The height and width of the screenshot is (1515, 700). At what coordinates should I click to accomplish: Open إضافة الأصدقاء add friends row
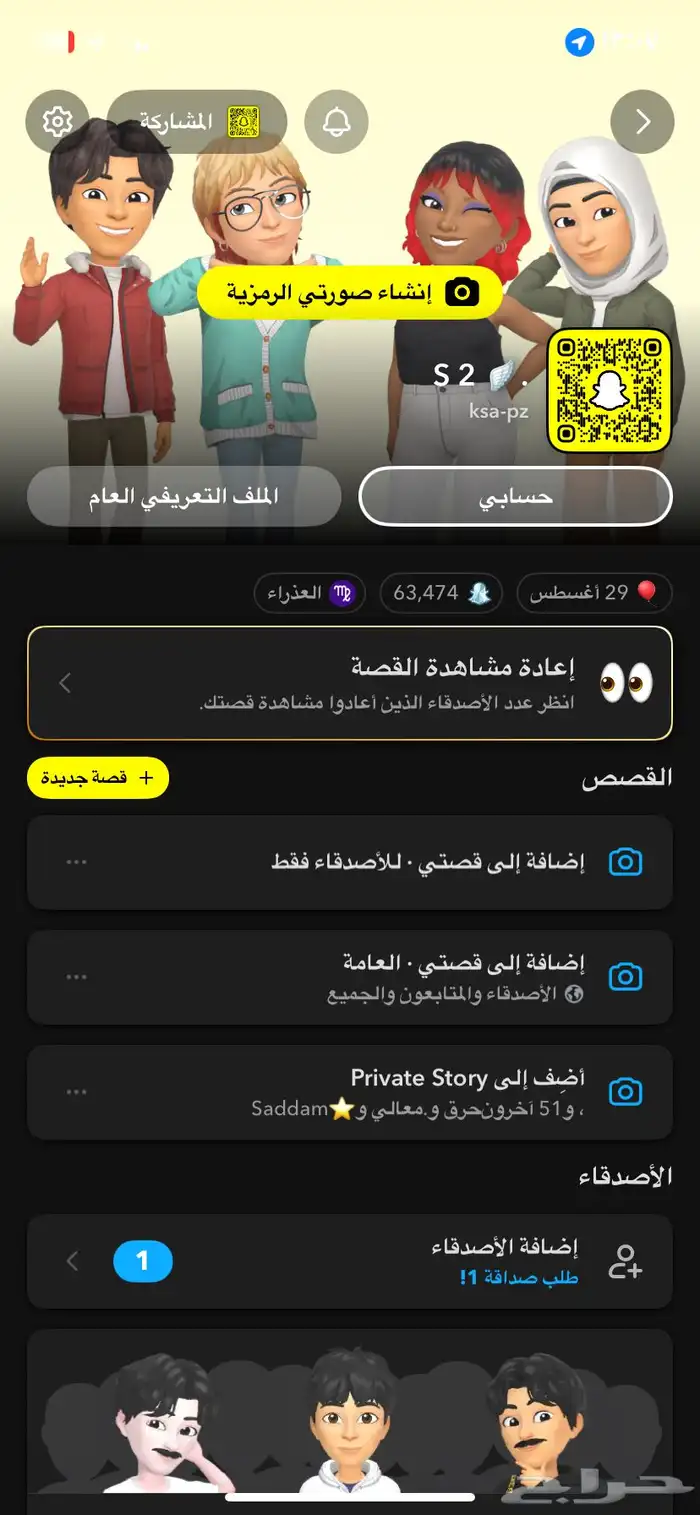(350, 1261)
